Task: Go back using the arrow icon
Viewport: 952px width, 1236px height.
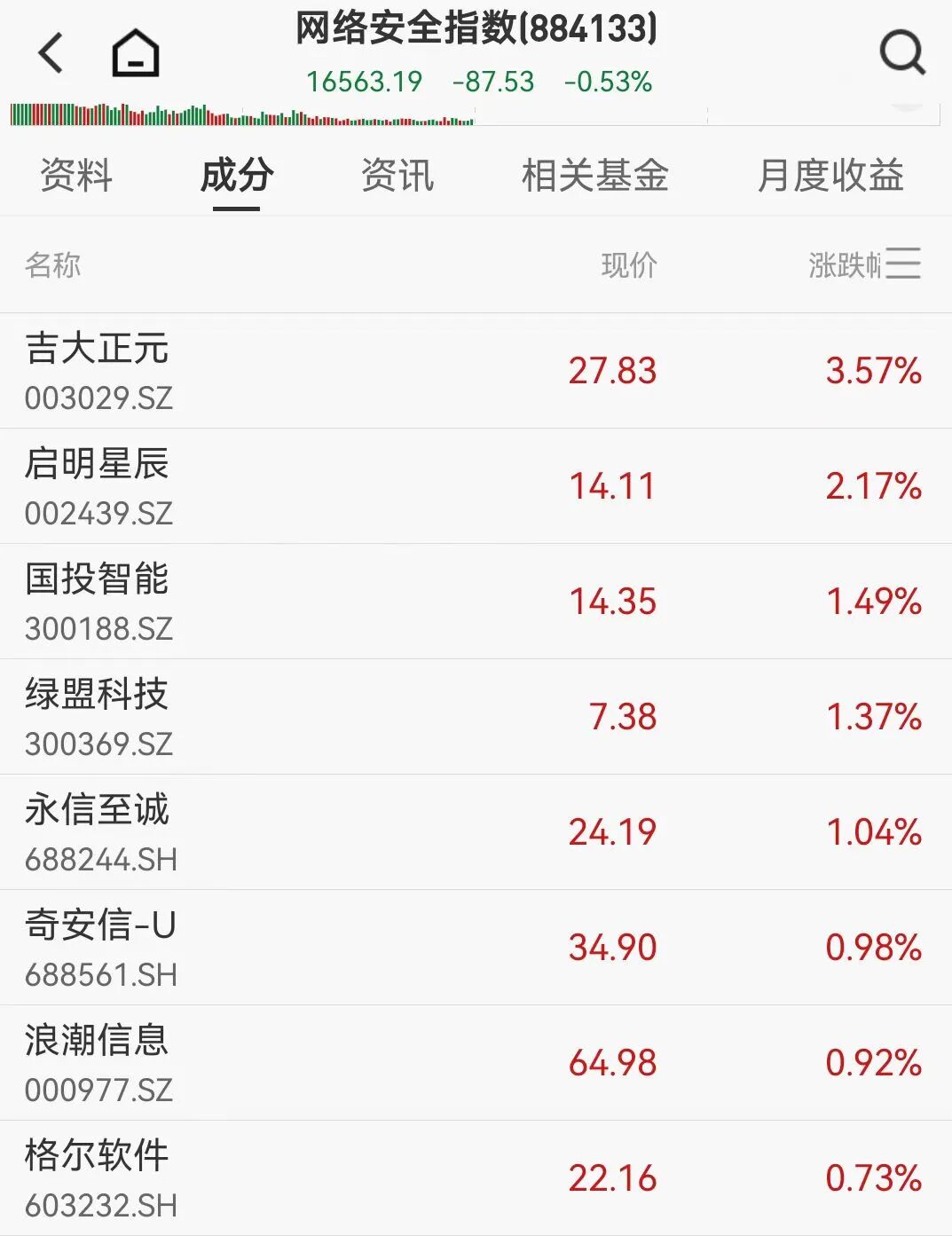Action: 51,53
